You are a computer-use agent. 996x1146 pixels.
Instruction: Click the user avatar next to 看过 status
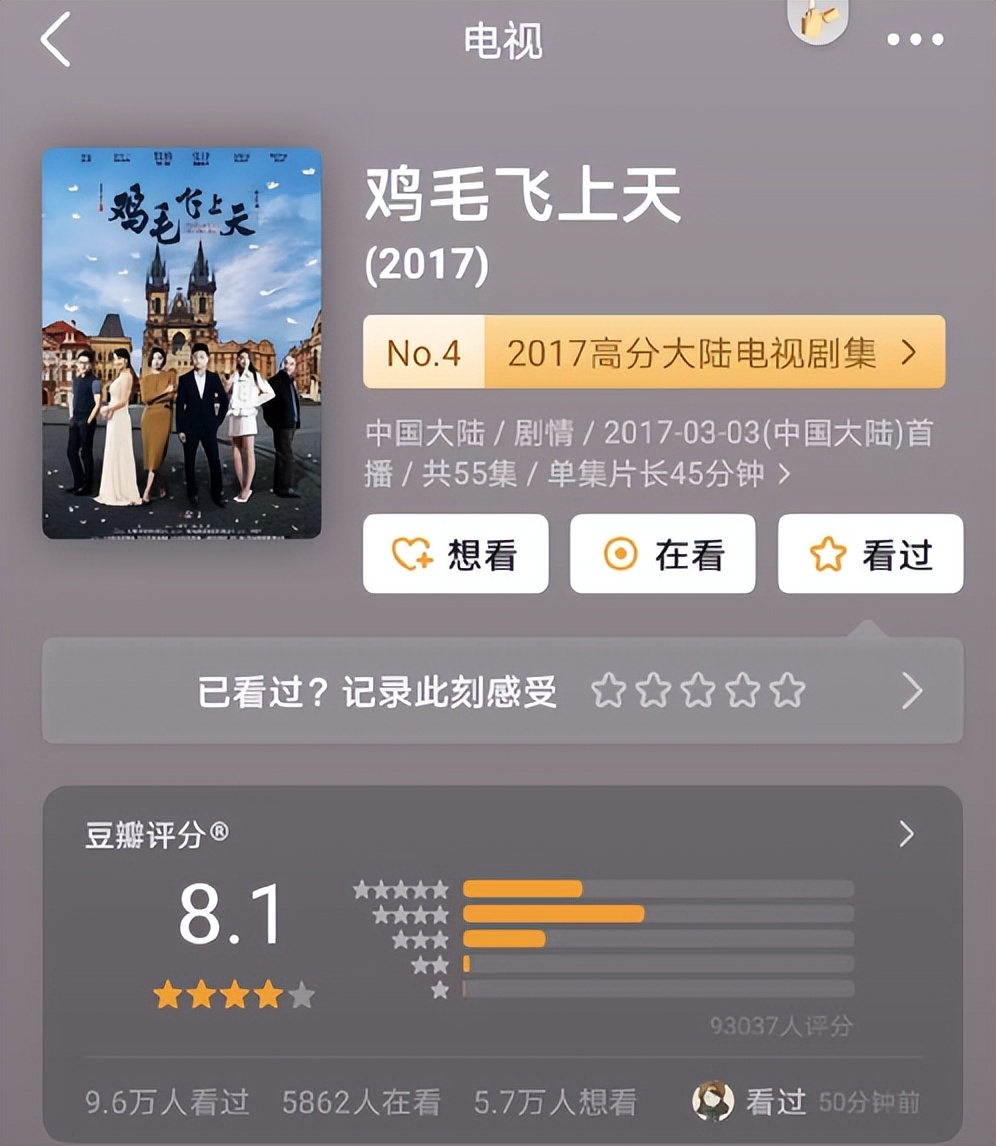(713, 1101)
